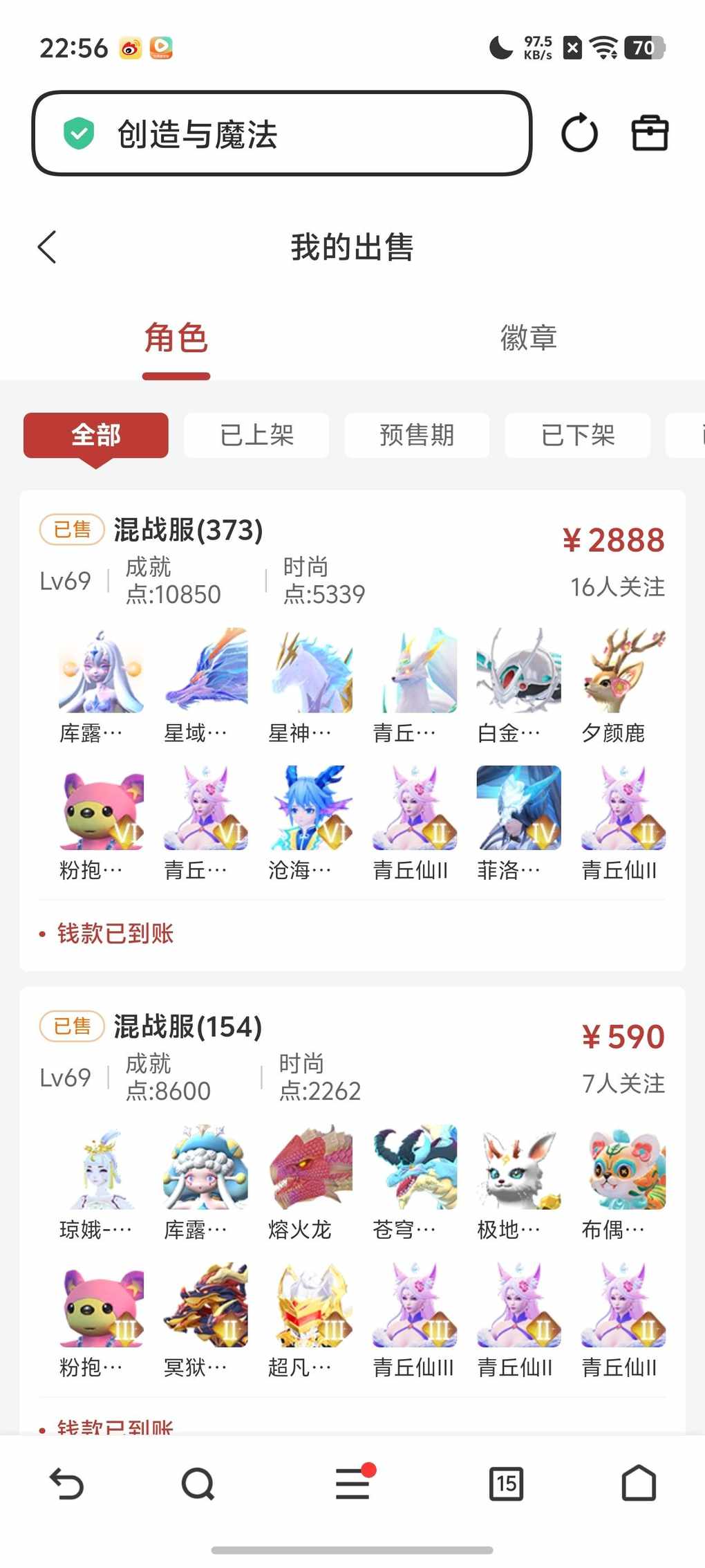Reload the page with the refresh icon

point(579,133)
